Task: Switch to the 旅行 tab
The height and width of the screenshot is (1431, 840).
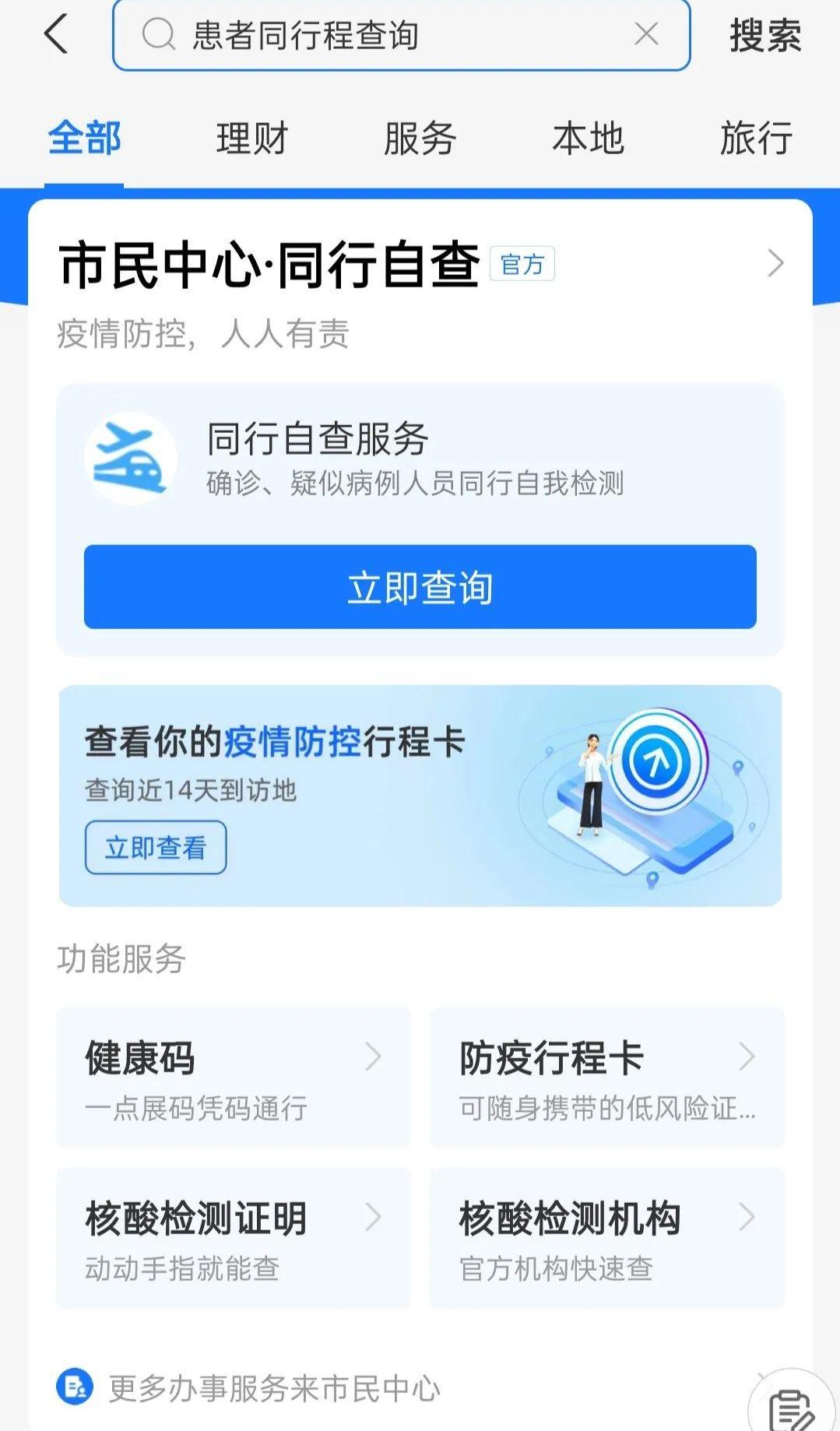Action: click(x=756, y=139)
